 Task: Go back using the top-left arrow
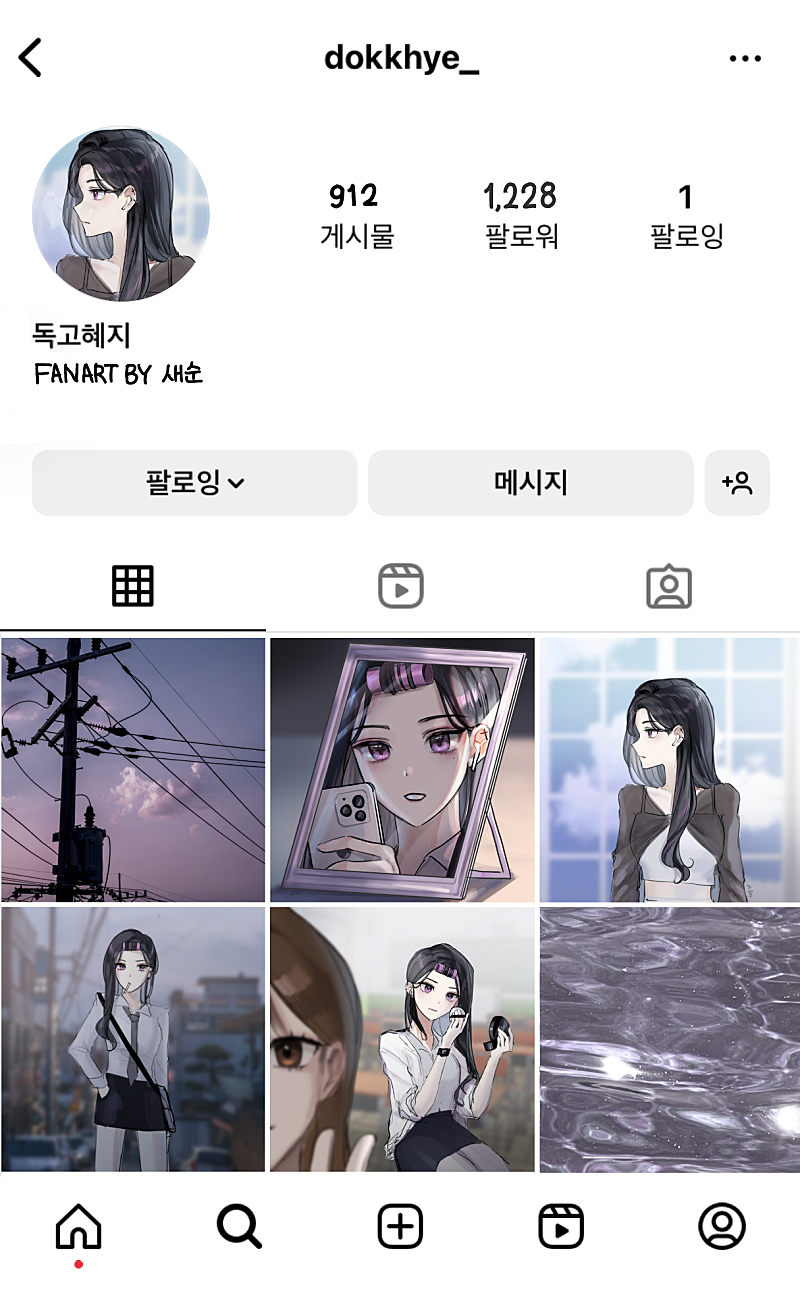pos(31,59)
